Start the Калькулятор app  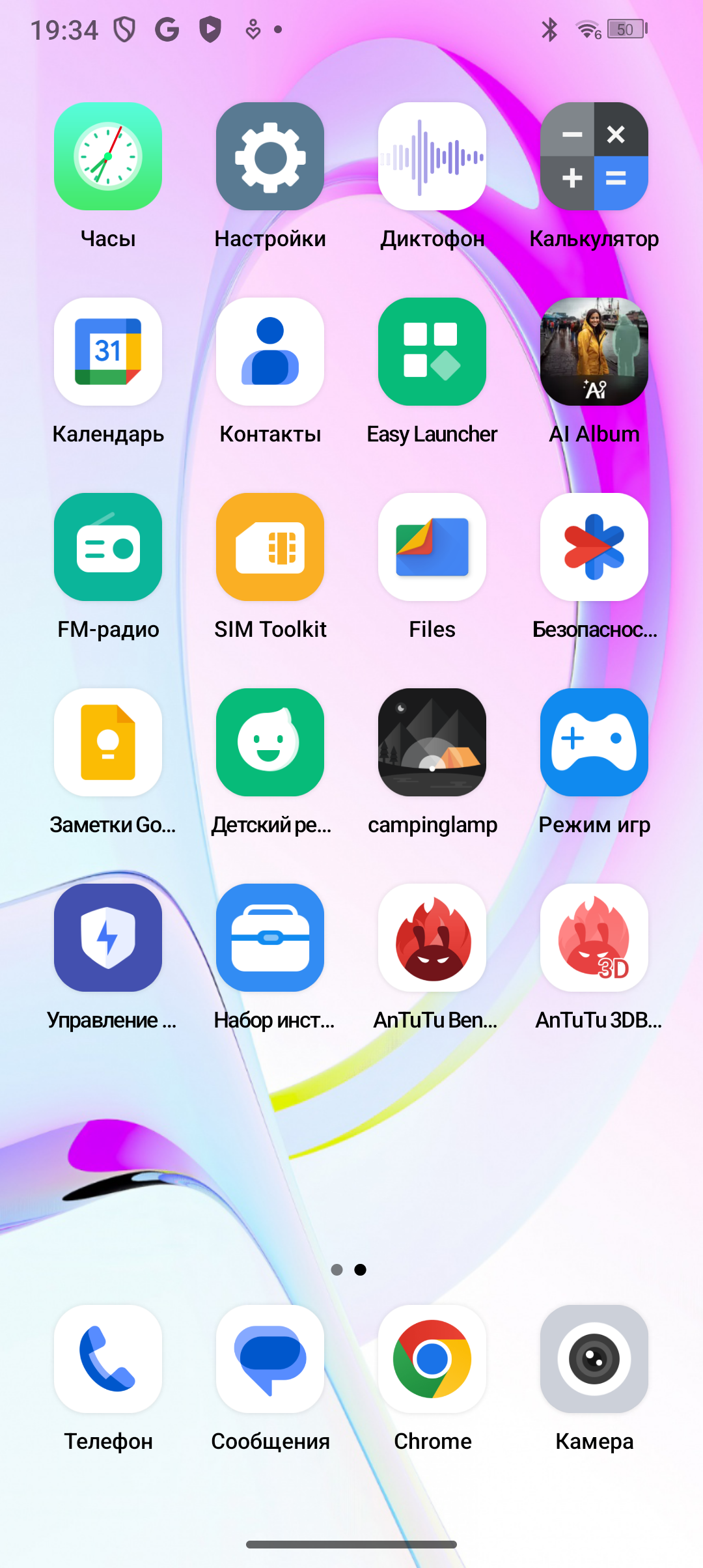[594, 156]
